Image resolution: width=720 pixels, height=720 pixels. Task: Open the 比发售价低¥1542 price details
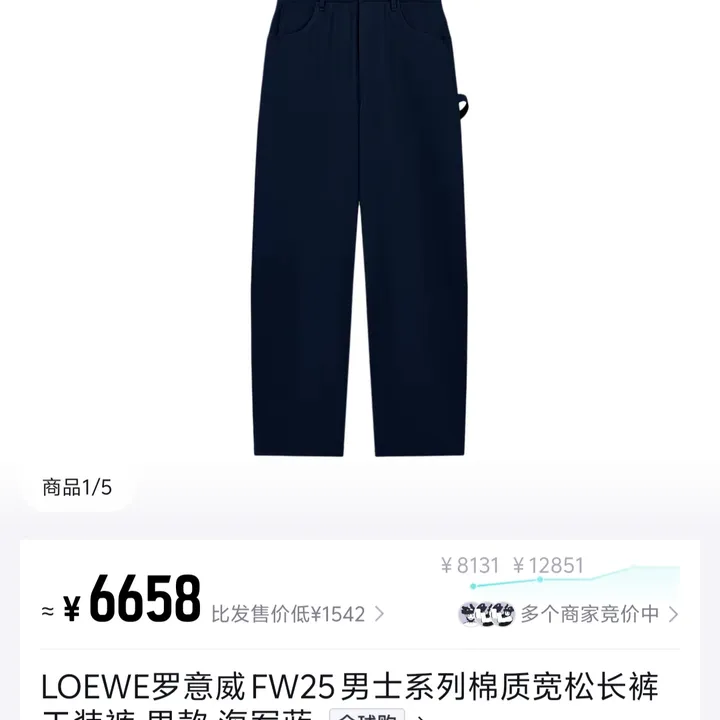point(297,614)
